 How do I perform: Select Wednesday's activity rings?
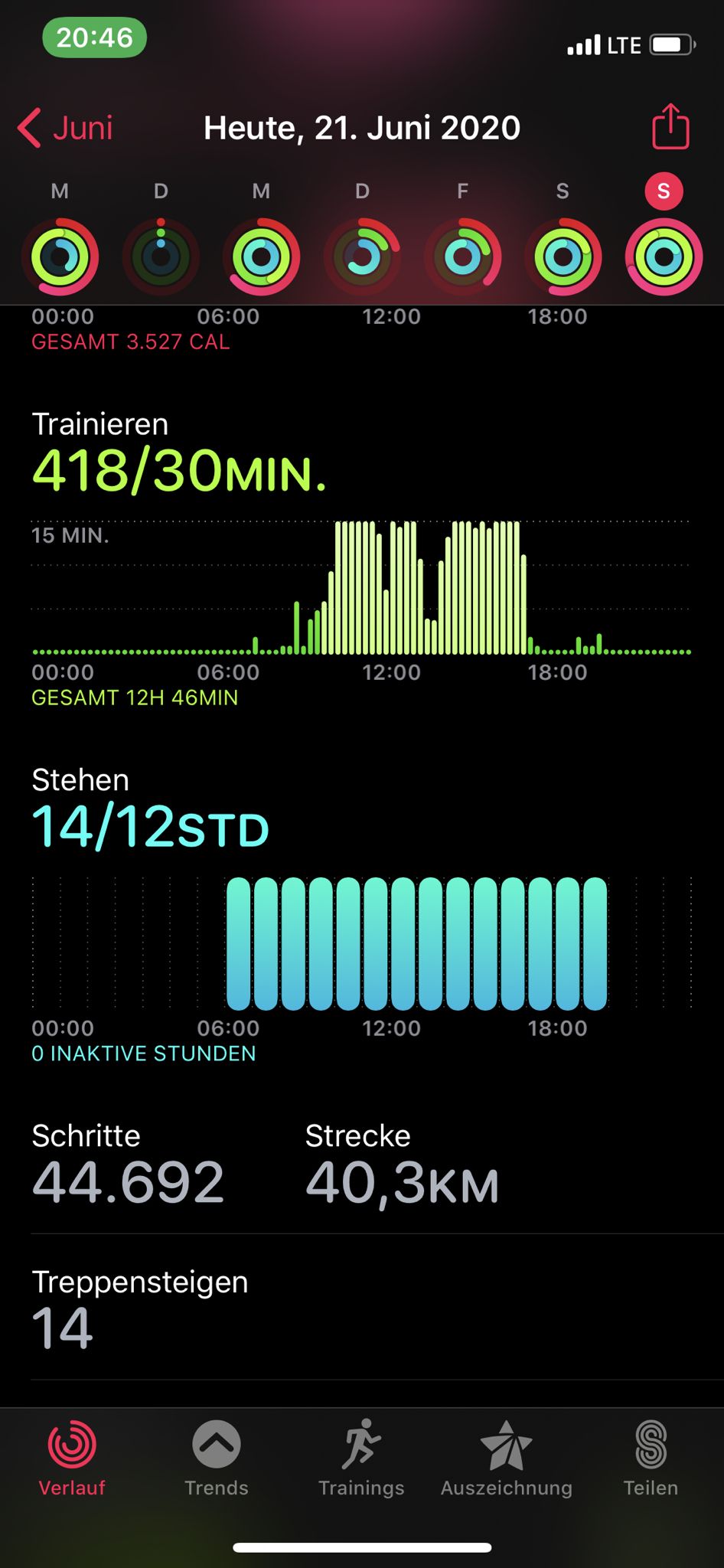pos(261,256)
